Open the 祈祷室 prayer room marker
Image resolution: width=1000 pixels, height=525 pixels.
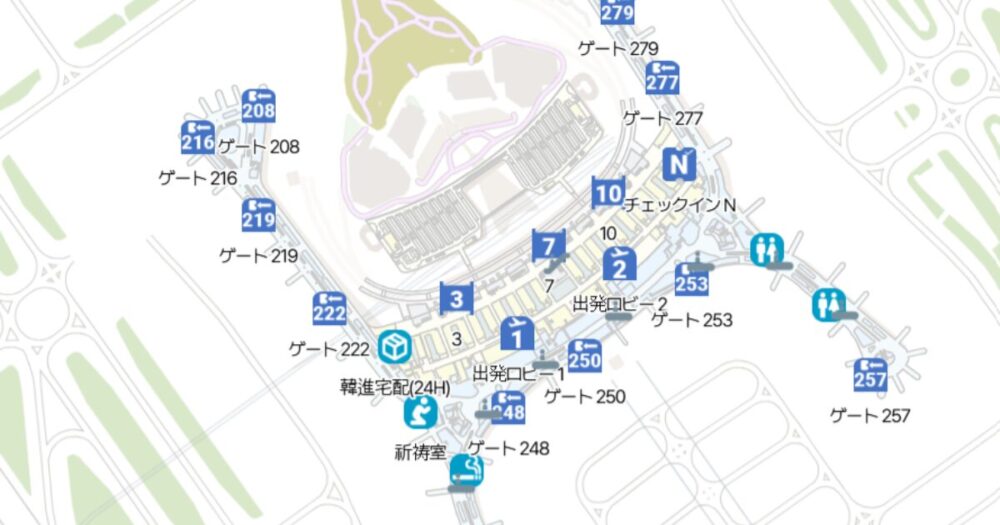click(419, 414)
